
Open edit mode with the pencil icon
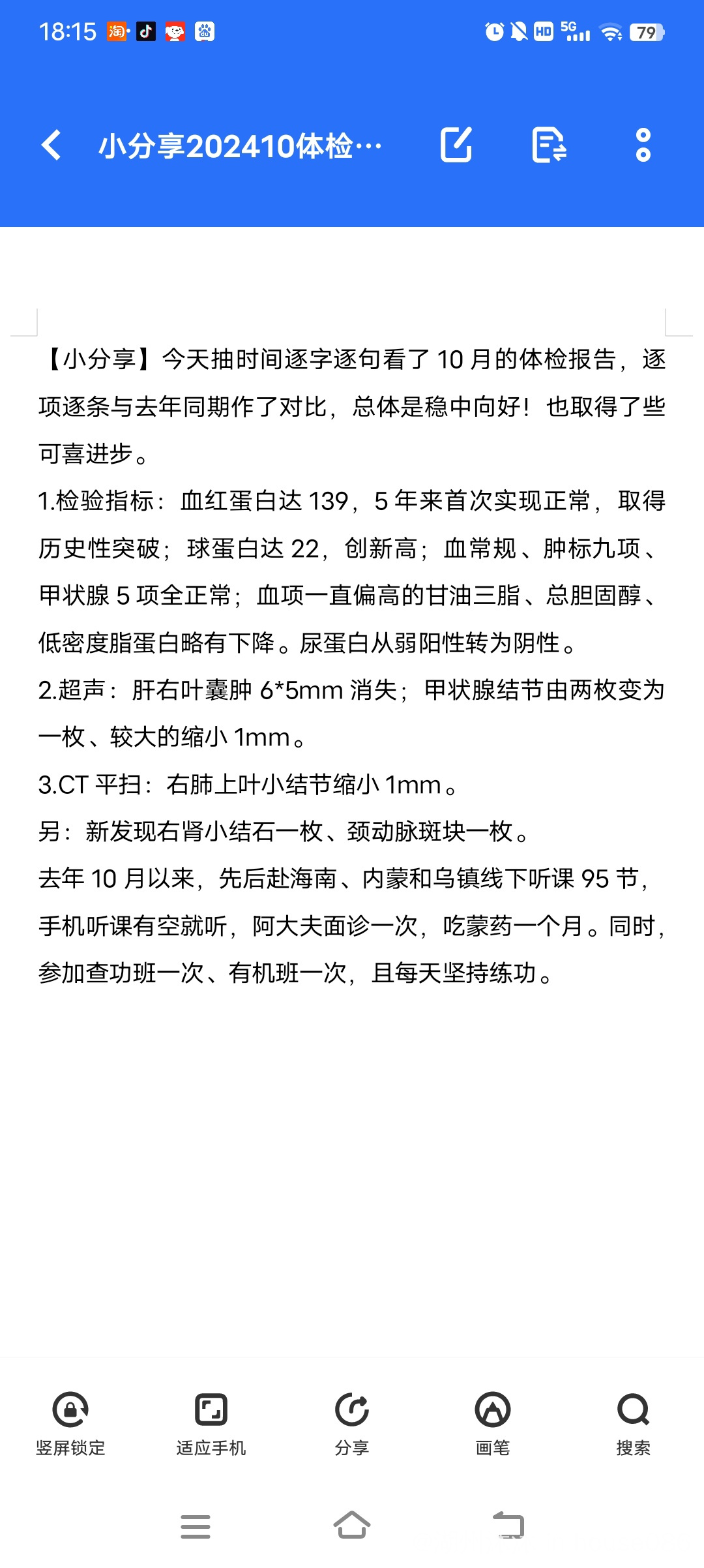[x=456, y=145]
